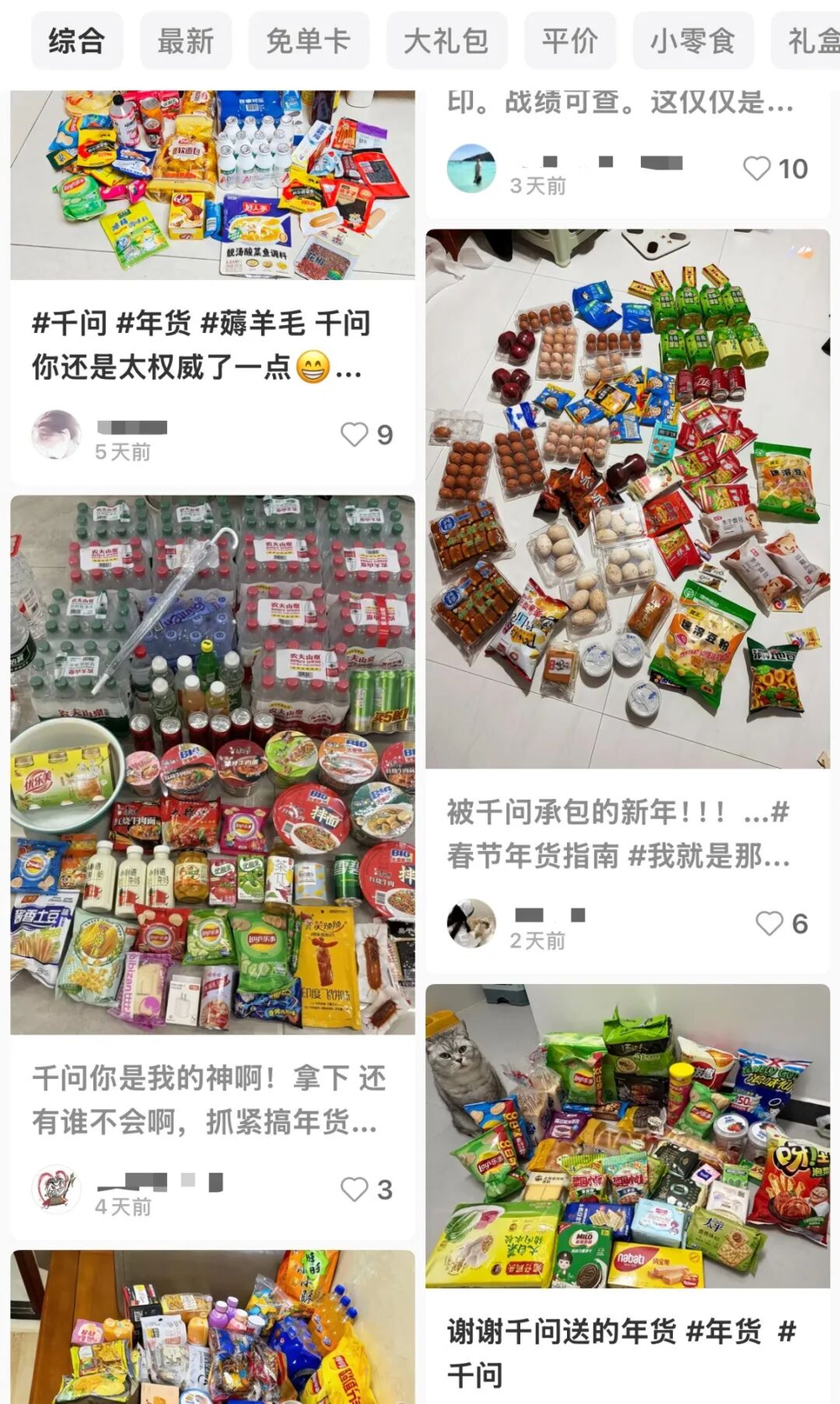This screenshot has height=1404, width=840.
Task: View author avatar of the 2天前 post
Action: pyautogui.click(x=471, y=923)
